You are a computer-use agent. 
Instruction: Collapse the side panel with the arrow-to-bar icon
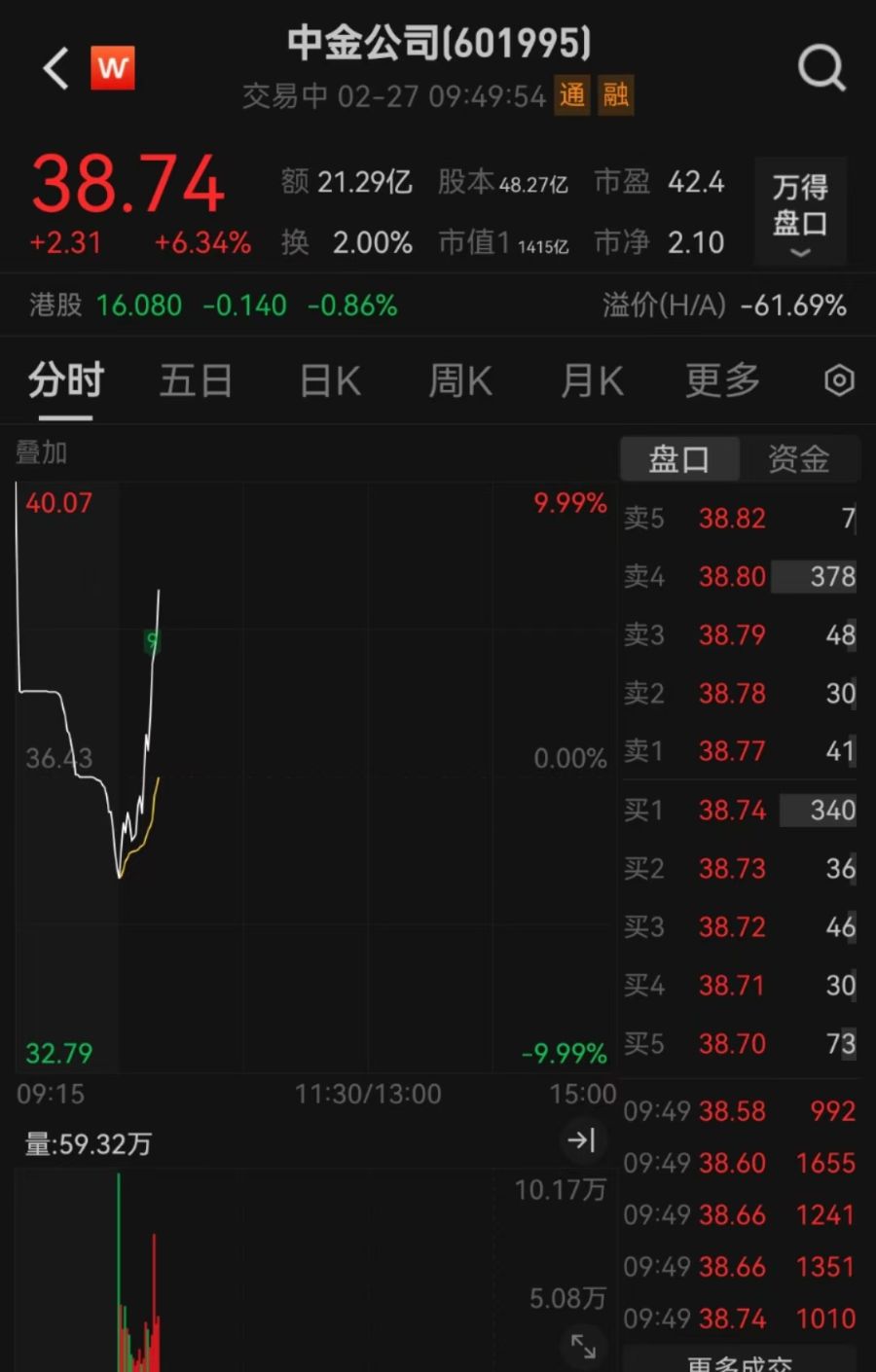(581, 1140)
